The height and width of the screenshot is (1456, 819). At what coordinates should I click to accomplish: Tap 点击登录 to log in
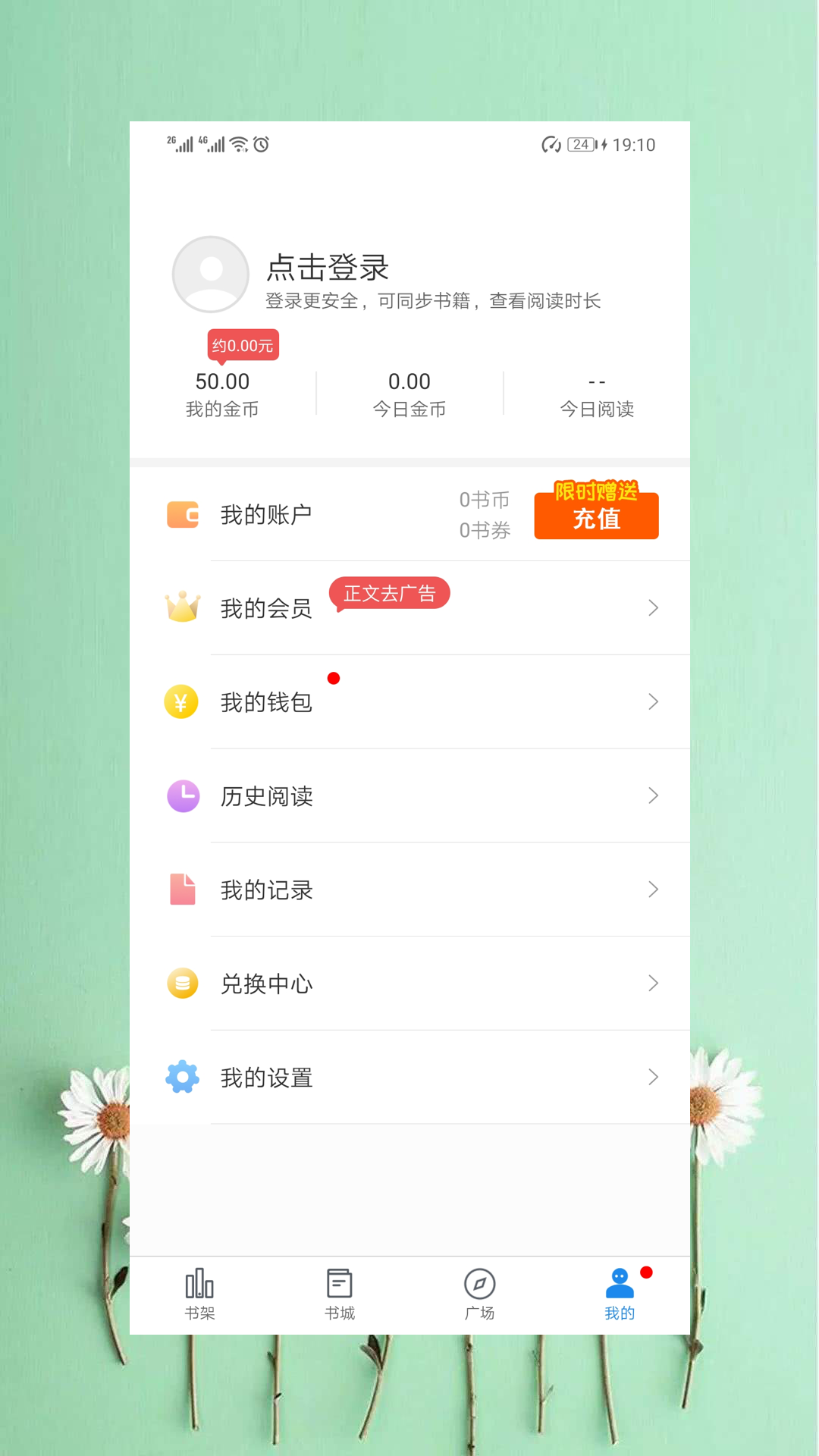(328, 267)
